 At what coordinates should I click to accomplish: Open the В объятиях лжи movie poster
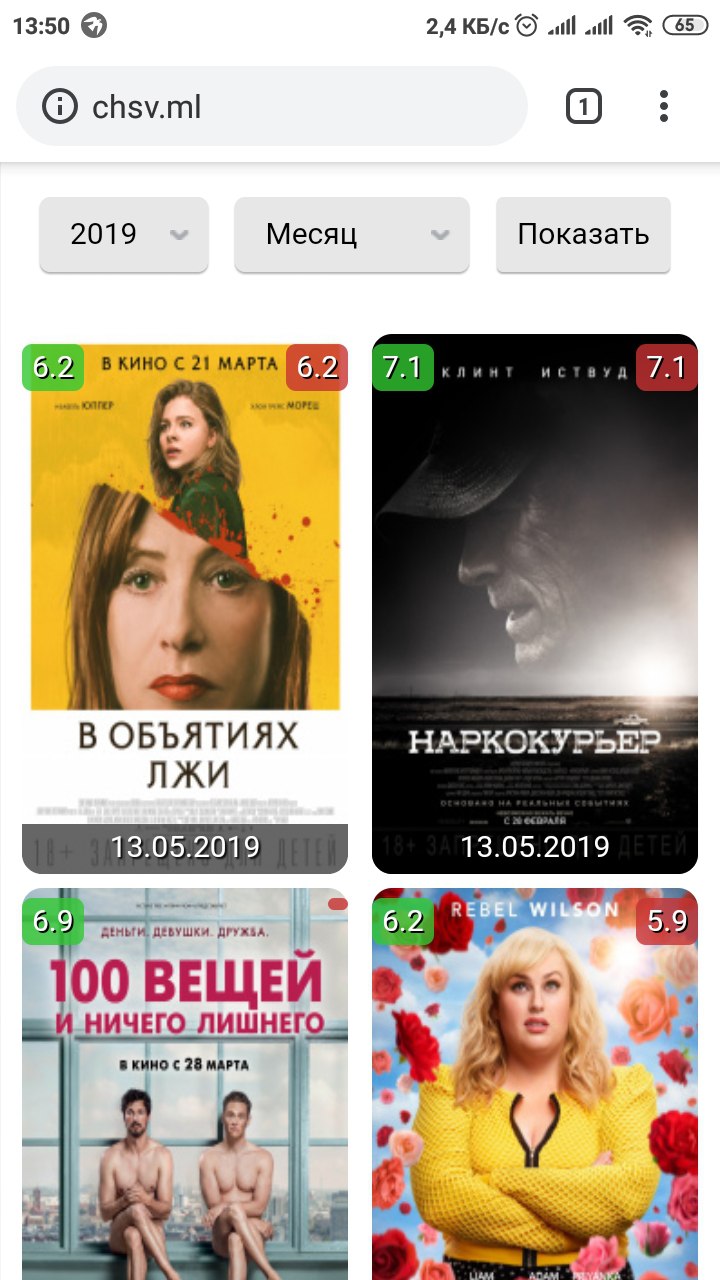click(x=185, y=600)
